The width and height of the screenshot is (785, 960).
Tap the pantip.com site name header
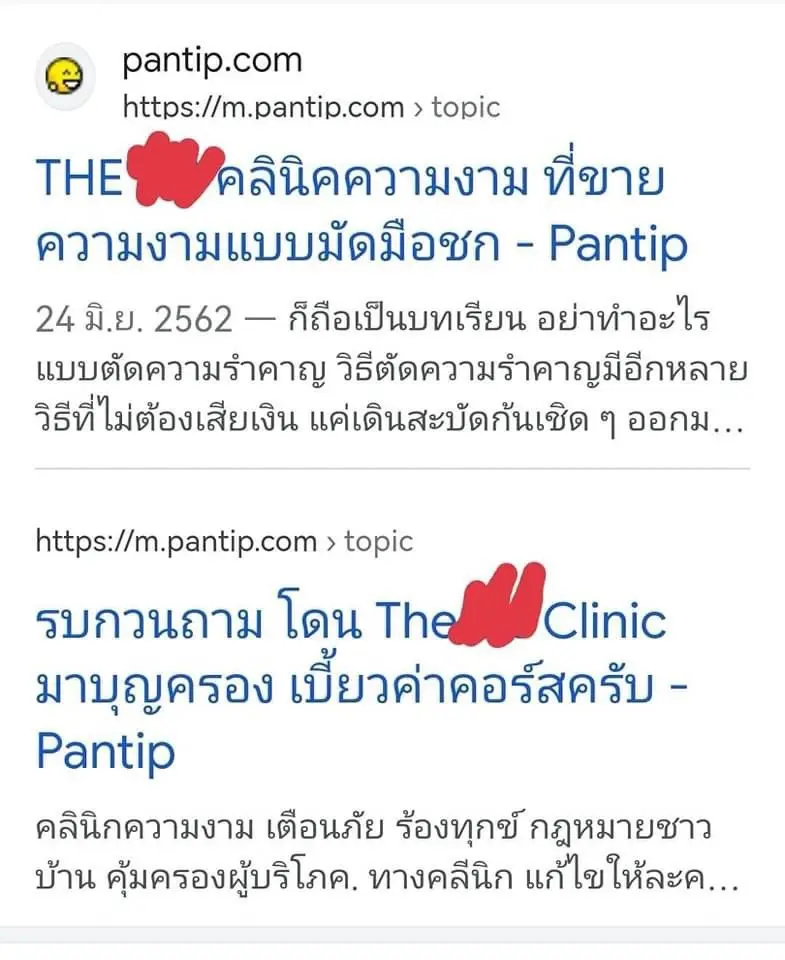(212, 61)
